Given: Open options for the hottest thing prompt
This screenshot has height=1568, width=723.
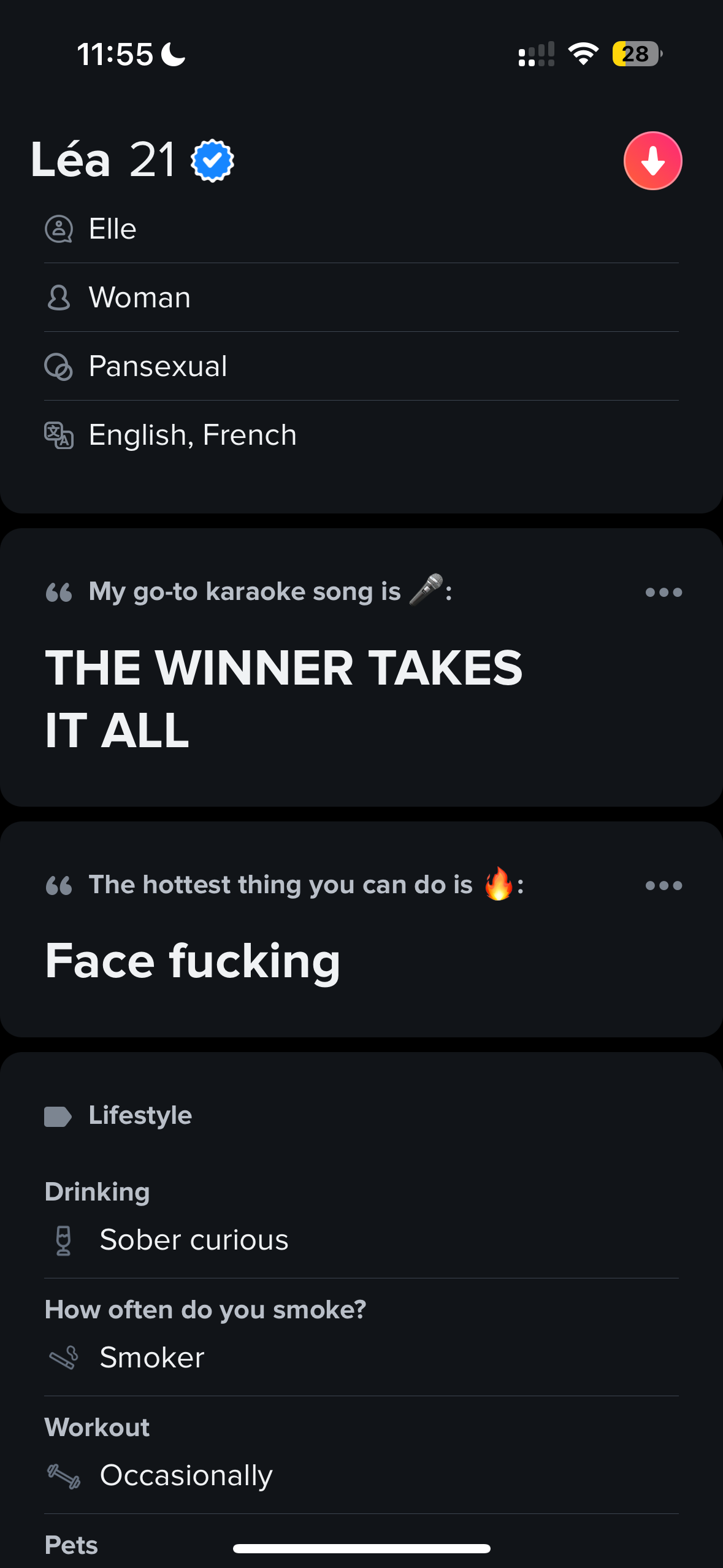Looking at the screenshot, I should 664,885.
